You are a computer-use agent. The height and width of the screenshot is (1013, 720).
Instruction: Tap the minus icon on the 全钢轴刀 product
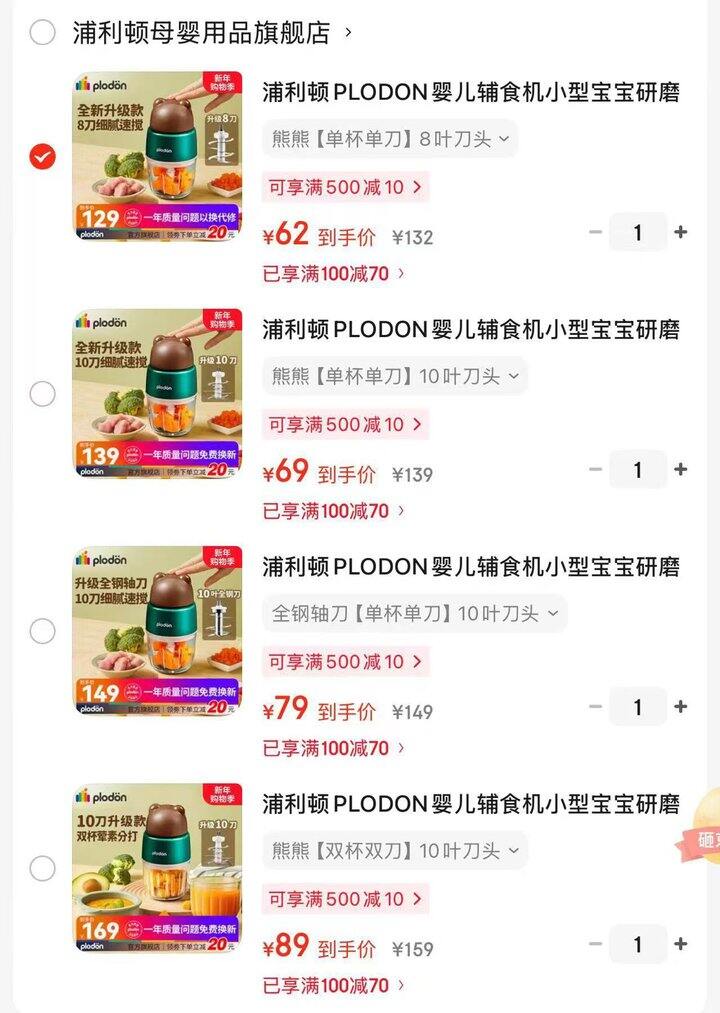(596, 707)
